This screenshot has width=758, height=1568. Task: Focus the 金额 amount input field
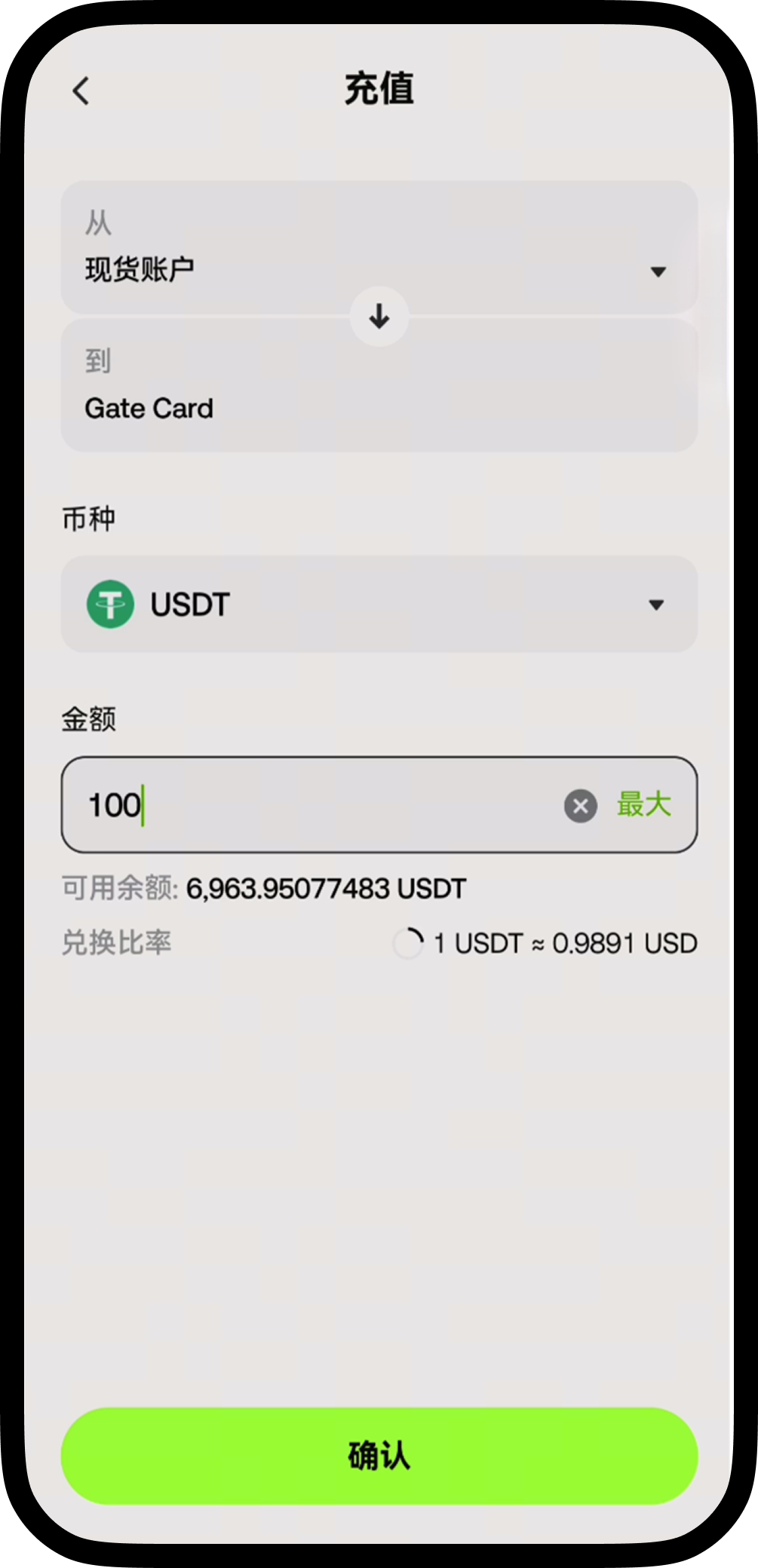tap(379, 804)
